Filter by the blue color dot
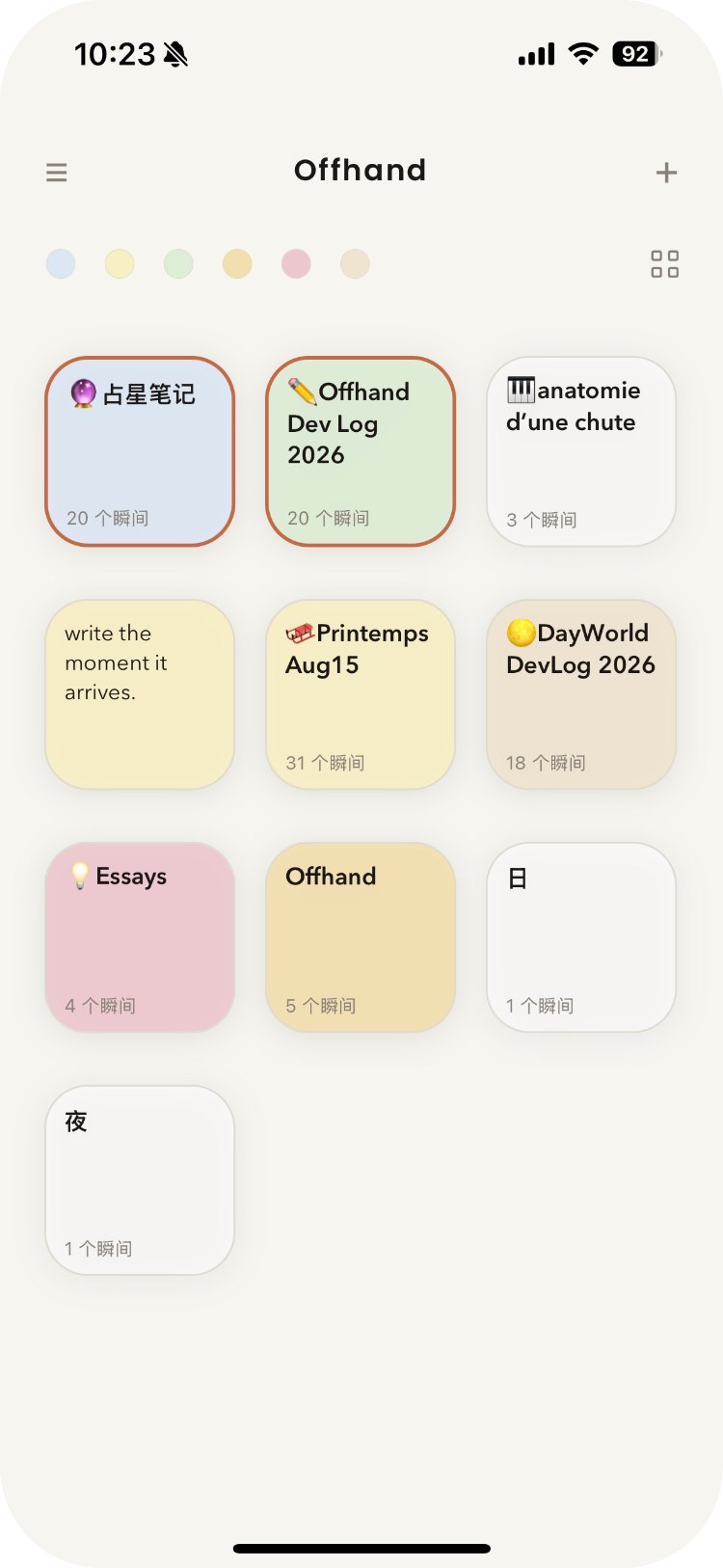 pos(61,263)
